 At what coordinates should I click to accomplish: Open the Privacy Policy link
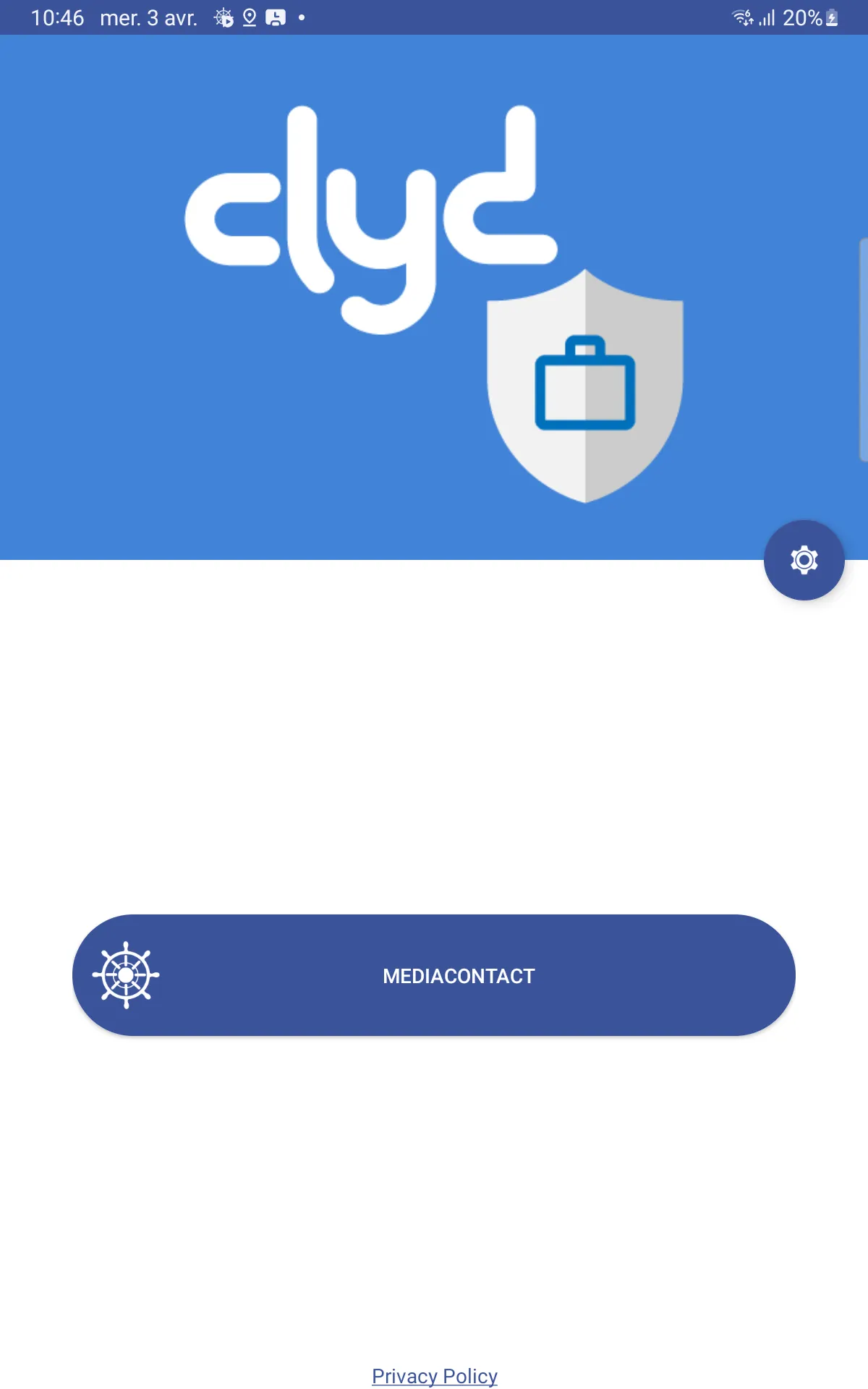434,1375
